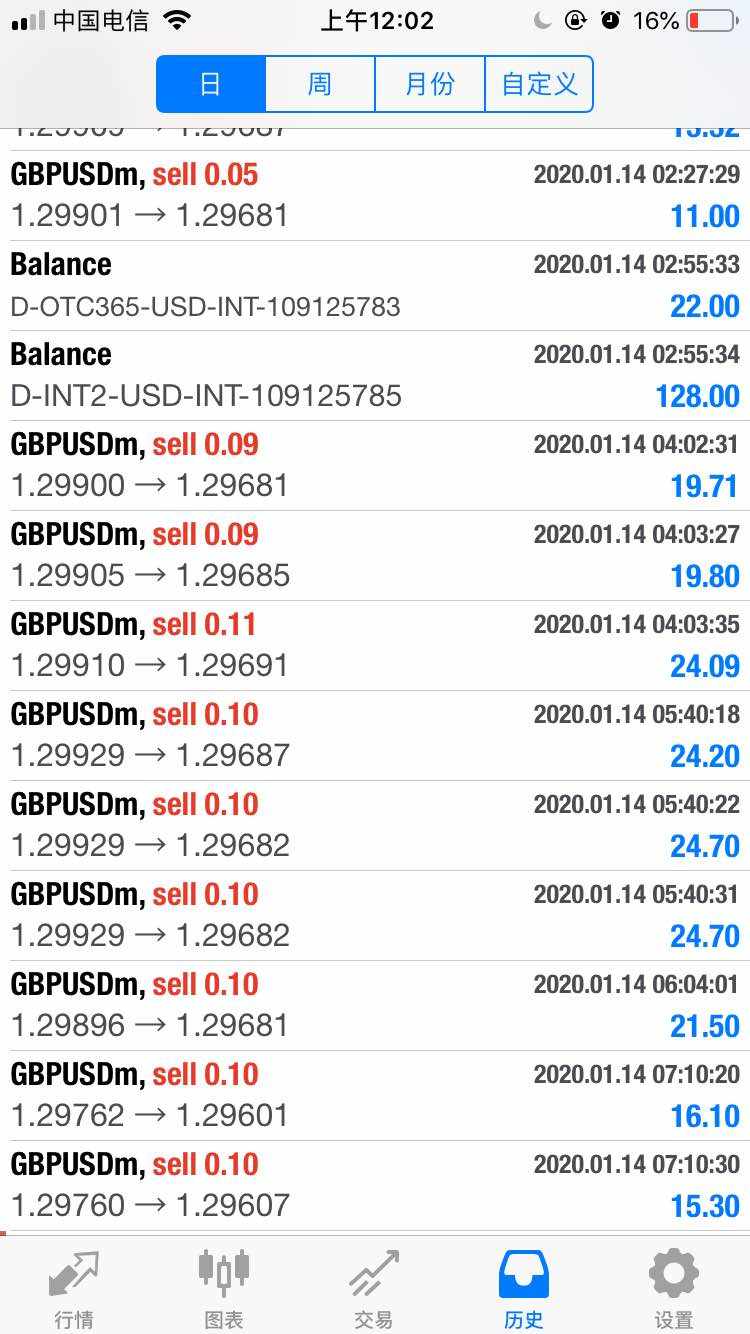750x1334 pixels.
Task: View Balance entry D-OTC365-USD-INT-109125783
Action: pyautogui.click(x=375, y=286)
